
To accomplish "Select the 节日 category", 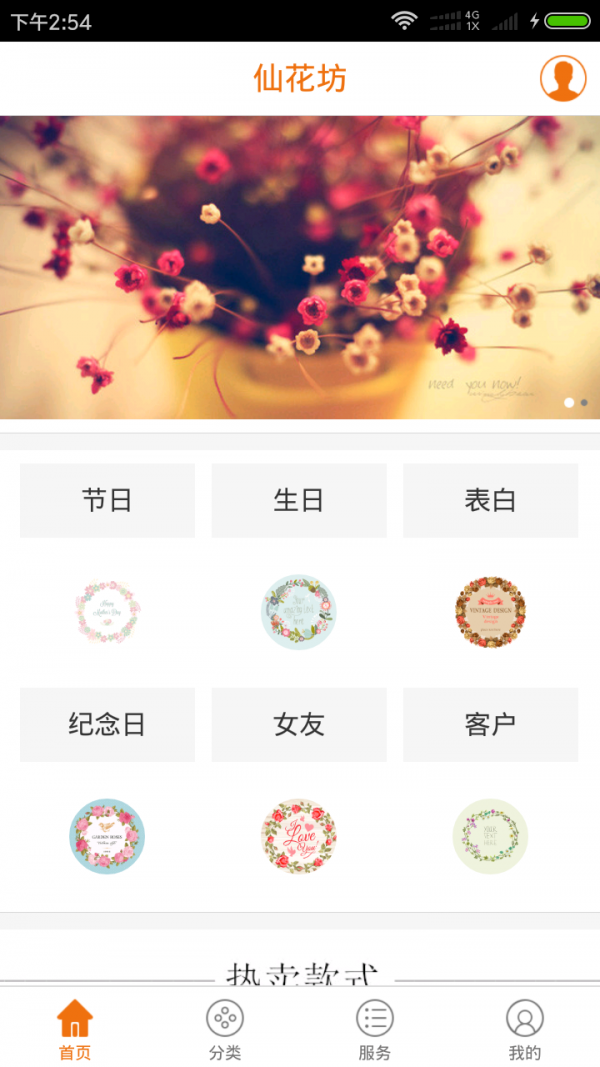I will (x=107, y=500).
